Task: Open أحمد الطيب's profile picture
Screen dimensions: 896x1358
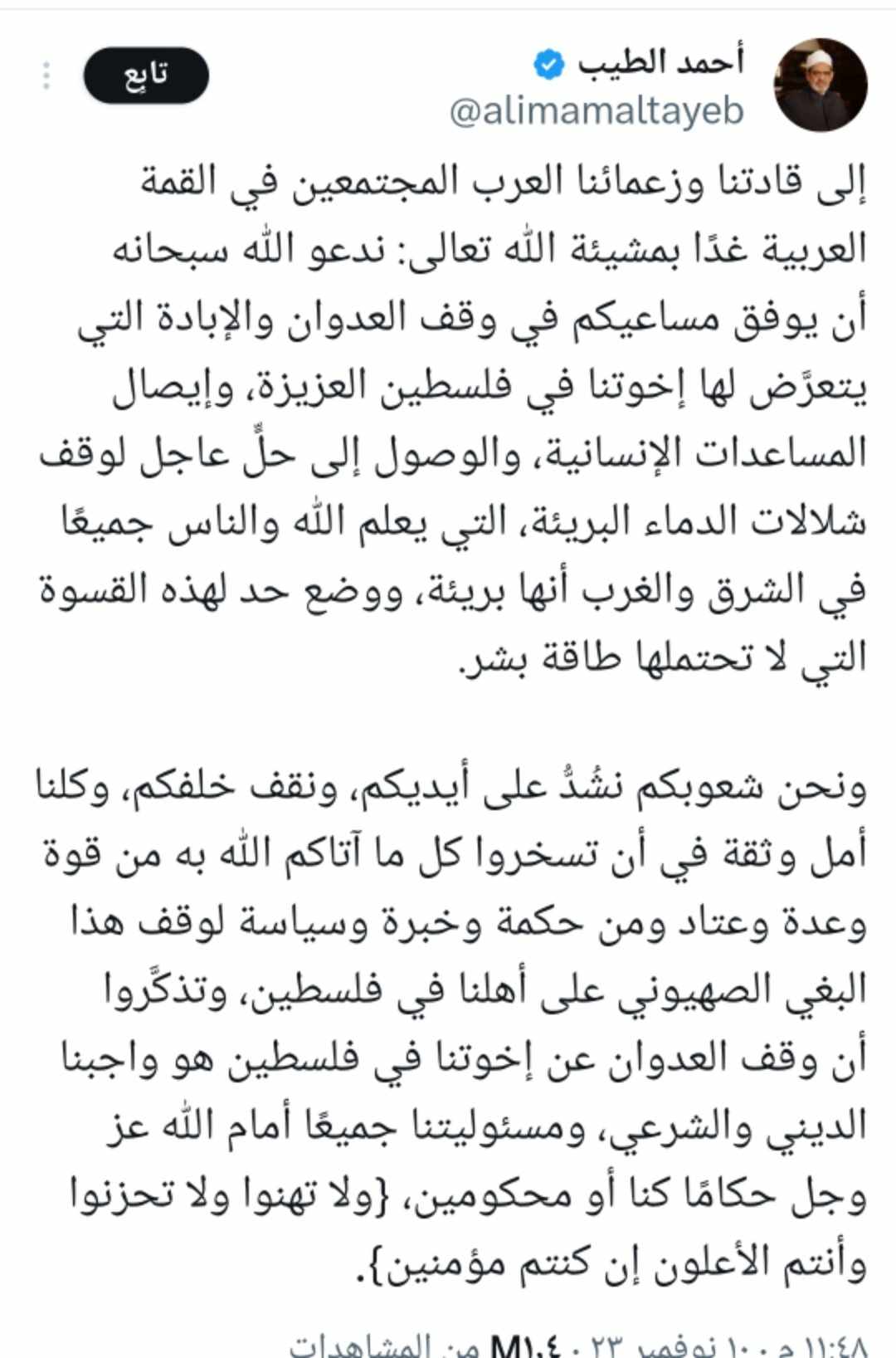Action: 820,85
